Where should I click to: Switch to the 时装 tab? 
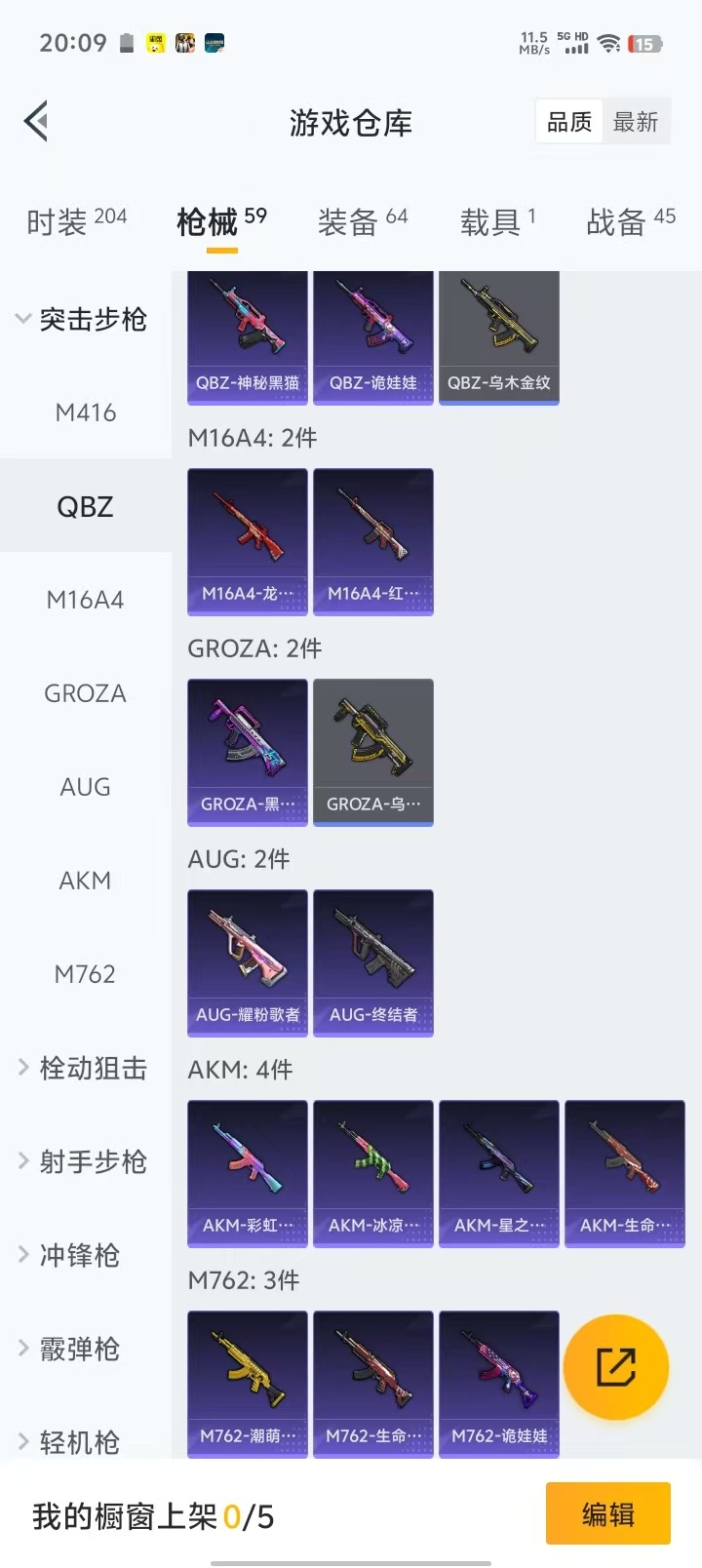point(76,222)
